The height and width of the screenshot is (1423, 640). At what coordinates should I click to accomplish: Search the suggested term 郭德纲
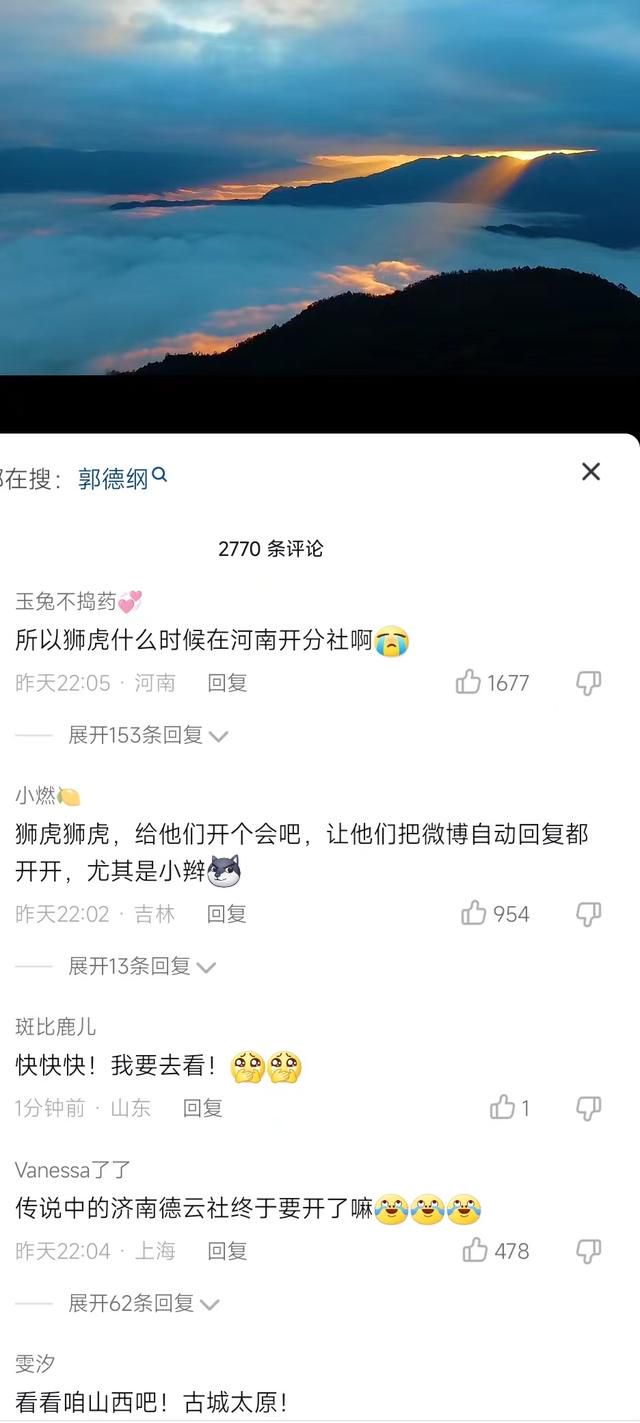(x=120, y=479)
